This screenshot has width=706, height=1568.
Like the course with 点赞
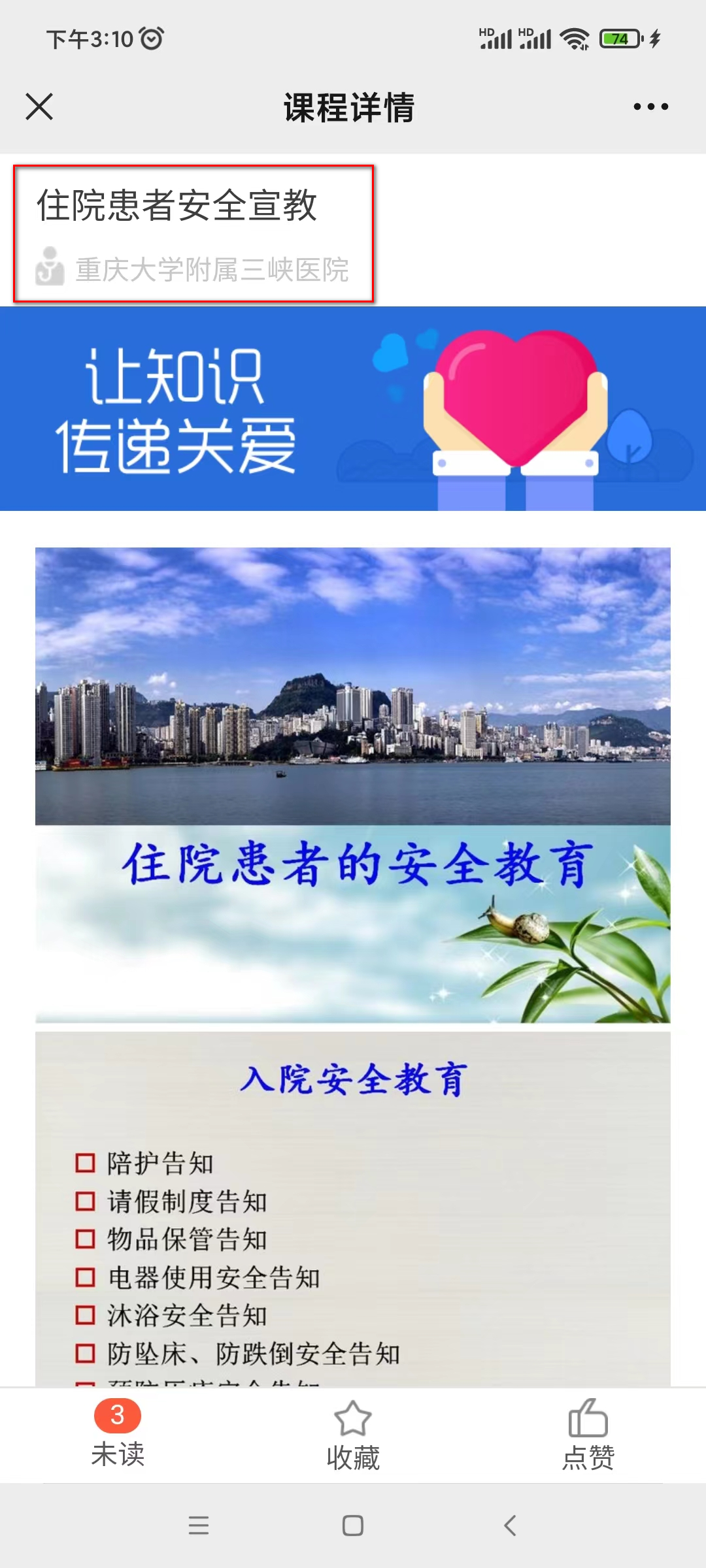[588, 1435]
